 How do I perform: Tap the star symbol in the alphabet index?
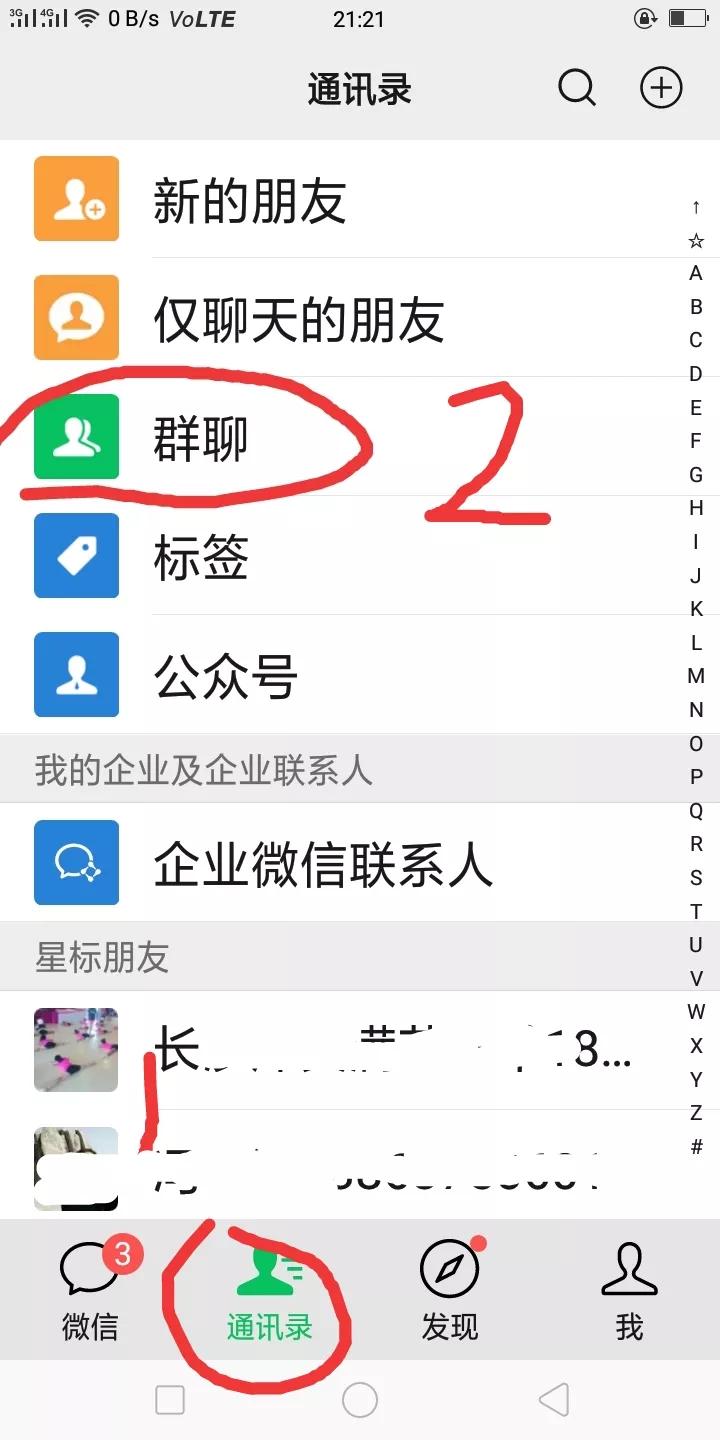[695, 240]
